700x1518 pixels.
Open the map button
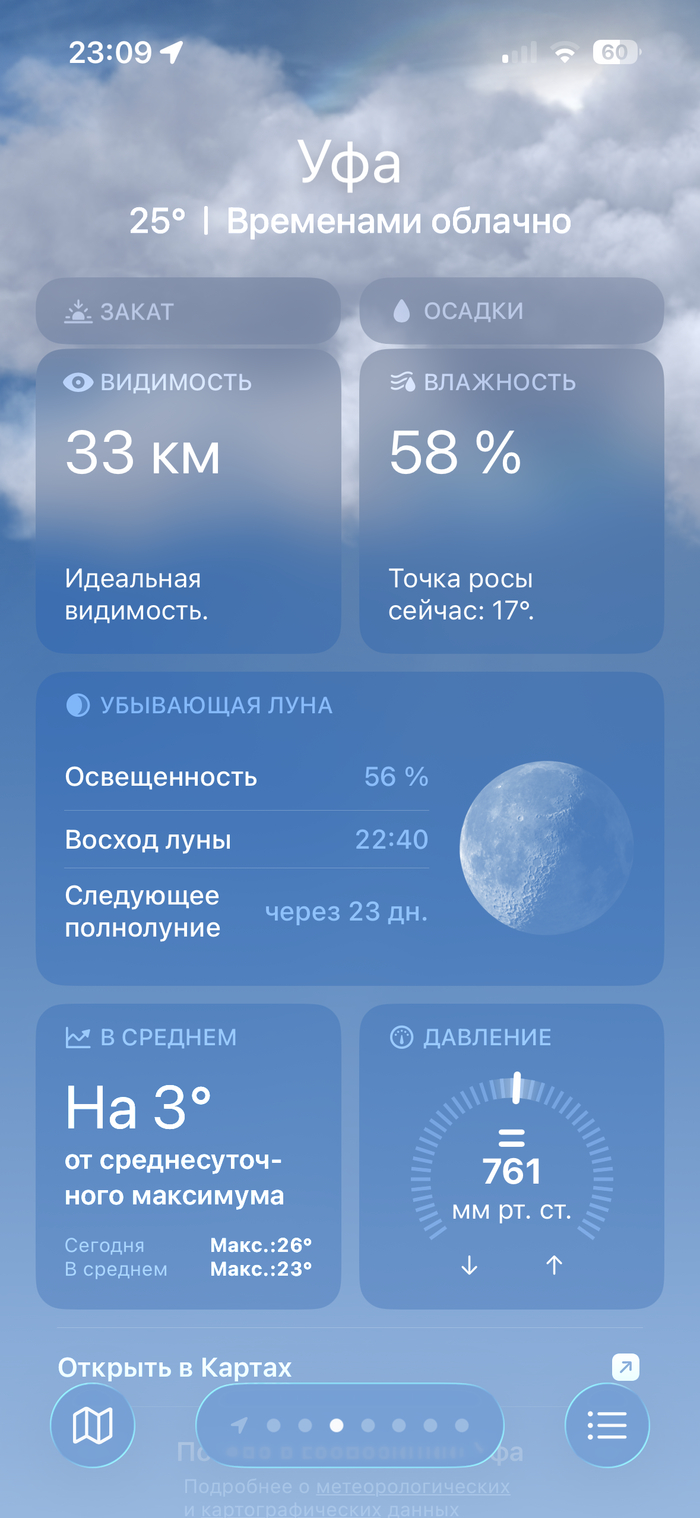coord(92,1425)
